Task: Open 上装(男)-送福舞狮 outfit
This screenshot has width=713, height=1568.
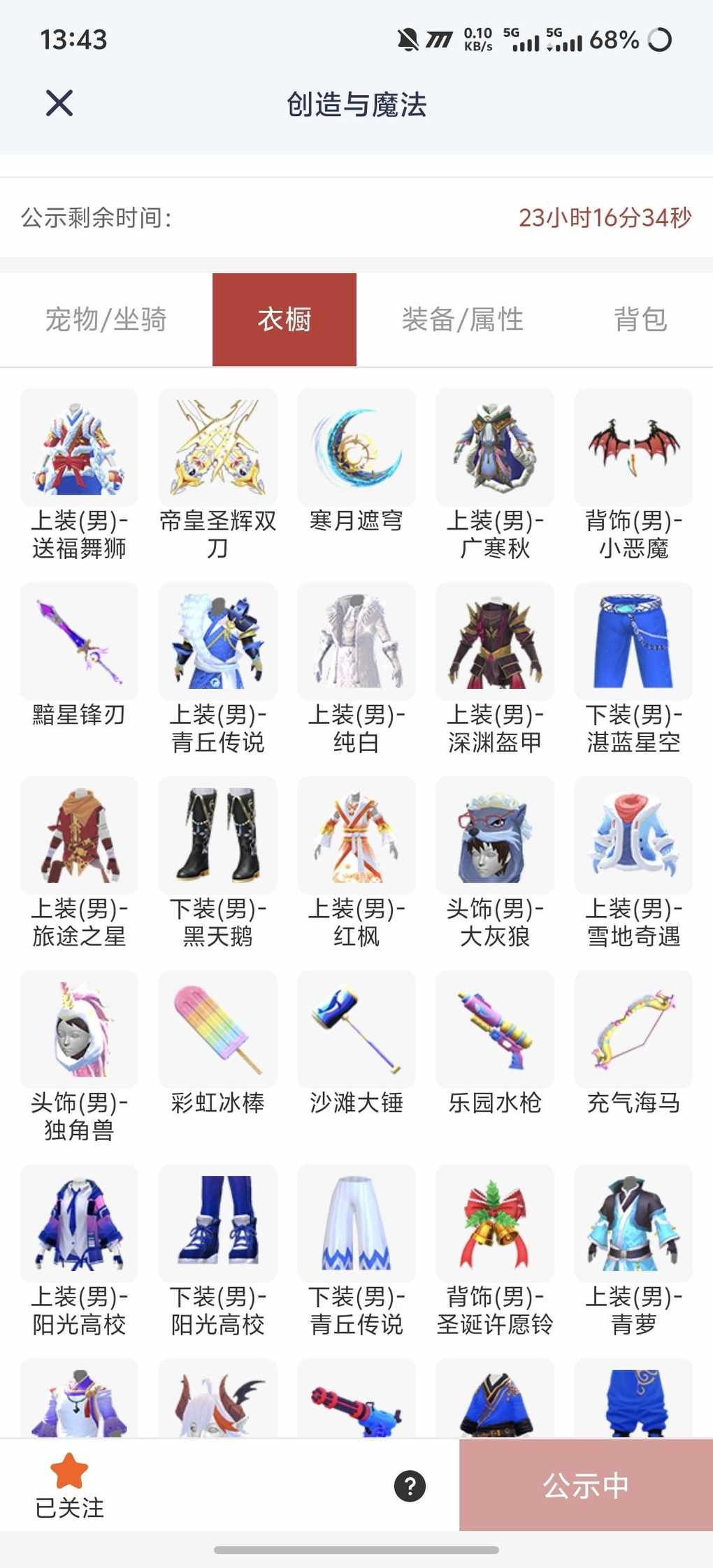Action: click(x=80, y=449)
